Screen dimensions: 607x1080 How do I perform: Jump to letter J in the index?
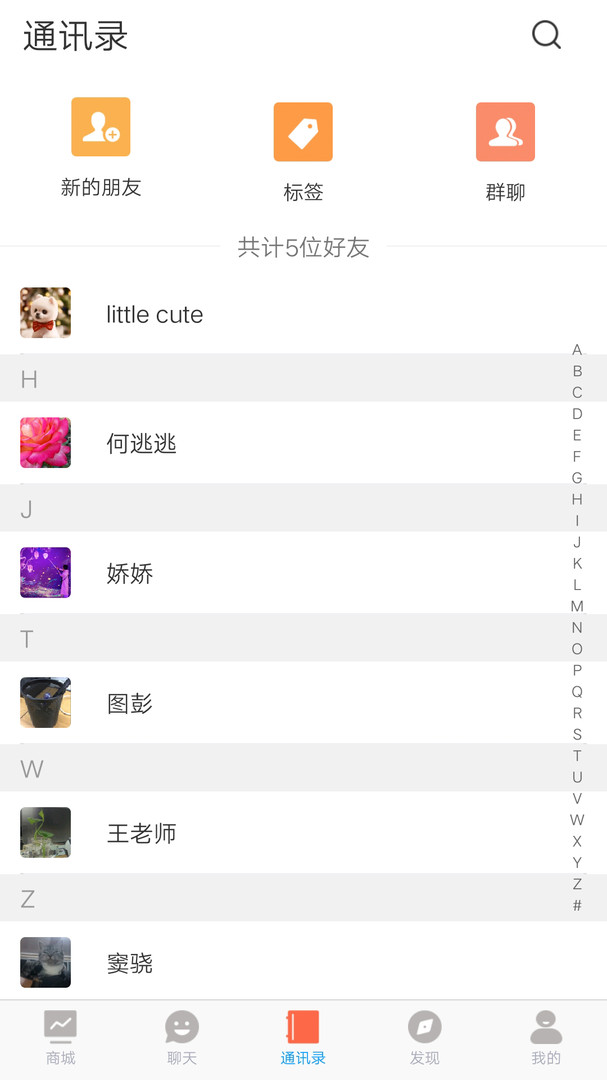[577, 542]
